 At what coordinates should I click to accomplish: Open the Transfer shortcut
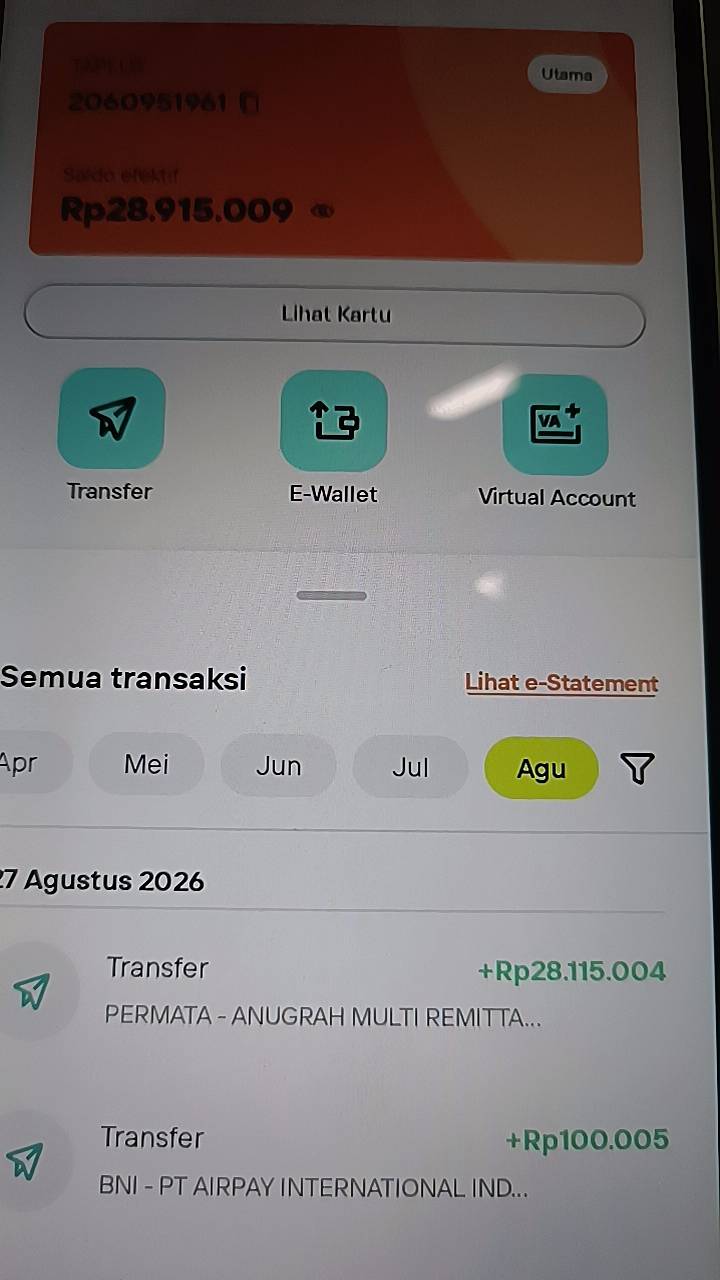click(x=111, y=419)
